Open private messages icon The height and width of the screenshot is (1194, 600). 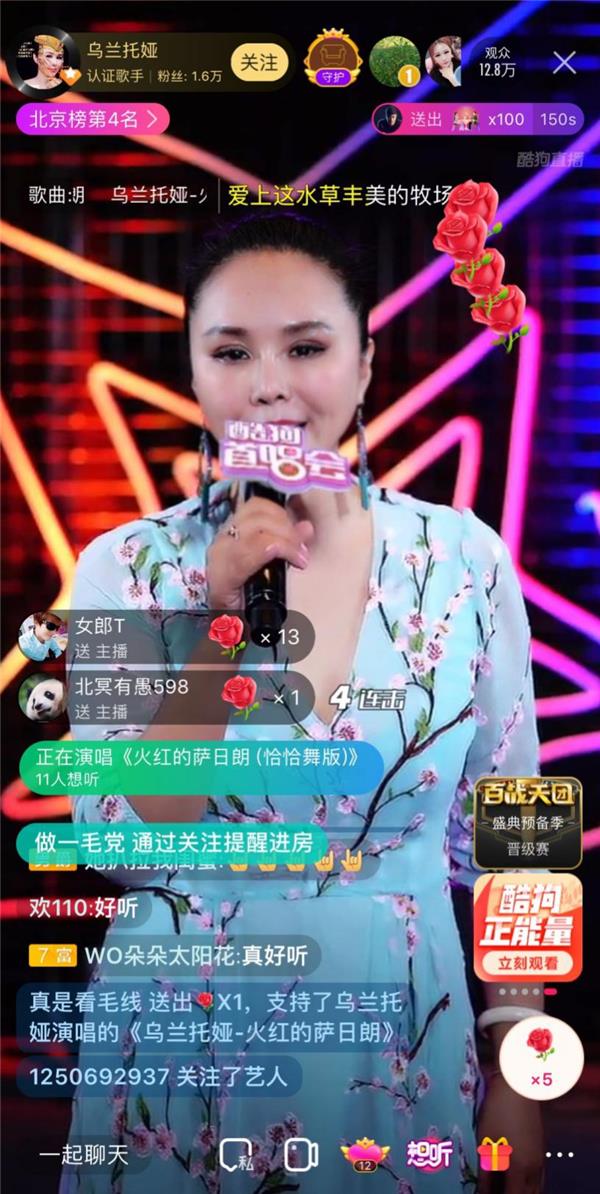pos(235,1156)
